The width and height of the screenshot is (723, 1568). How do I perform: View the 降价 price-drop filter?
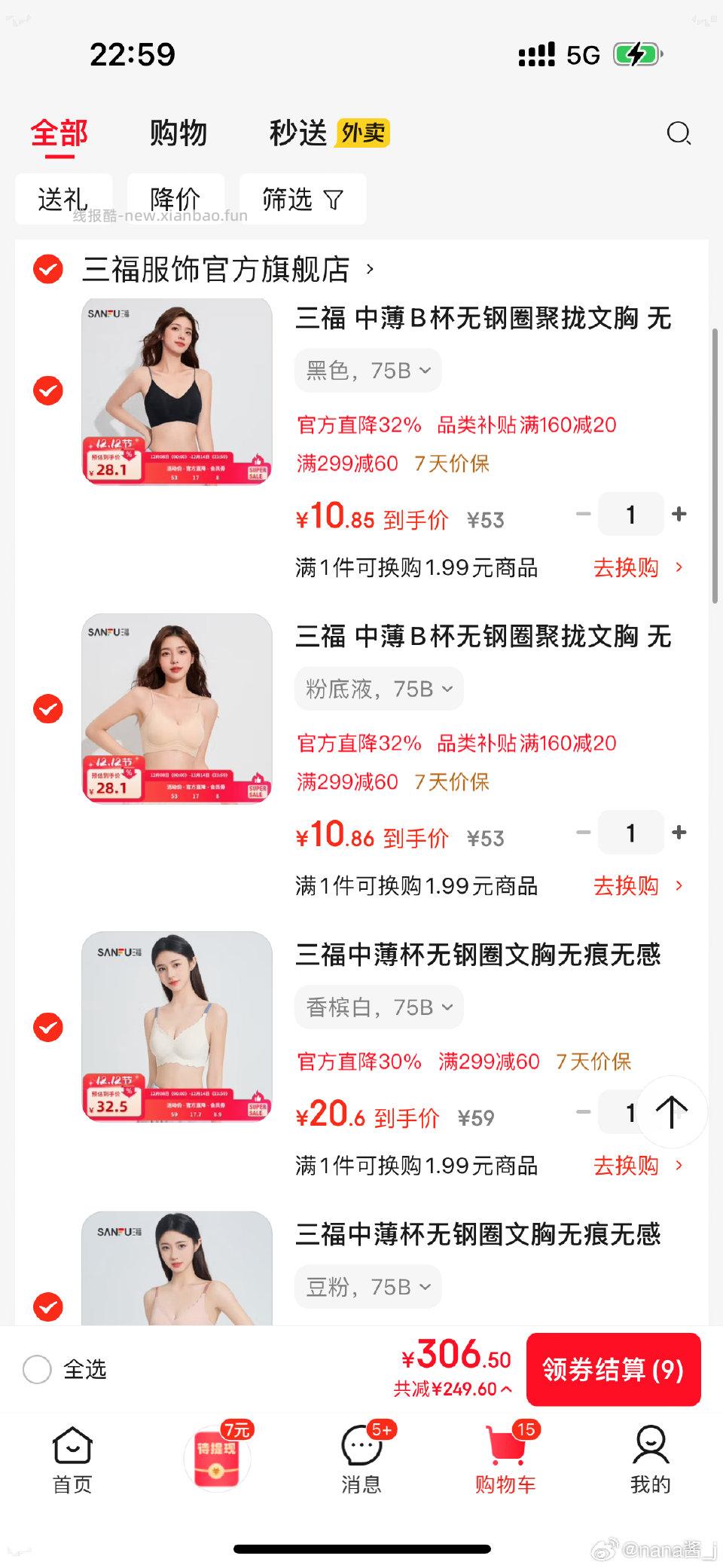tap(175, 199)
